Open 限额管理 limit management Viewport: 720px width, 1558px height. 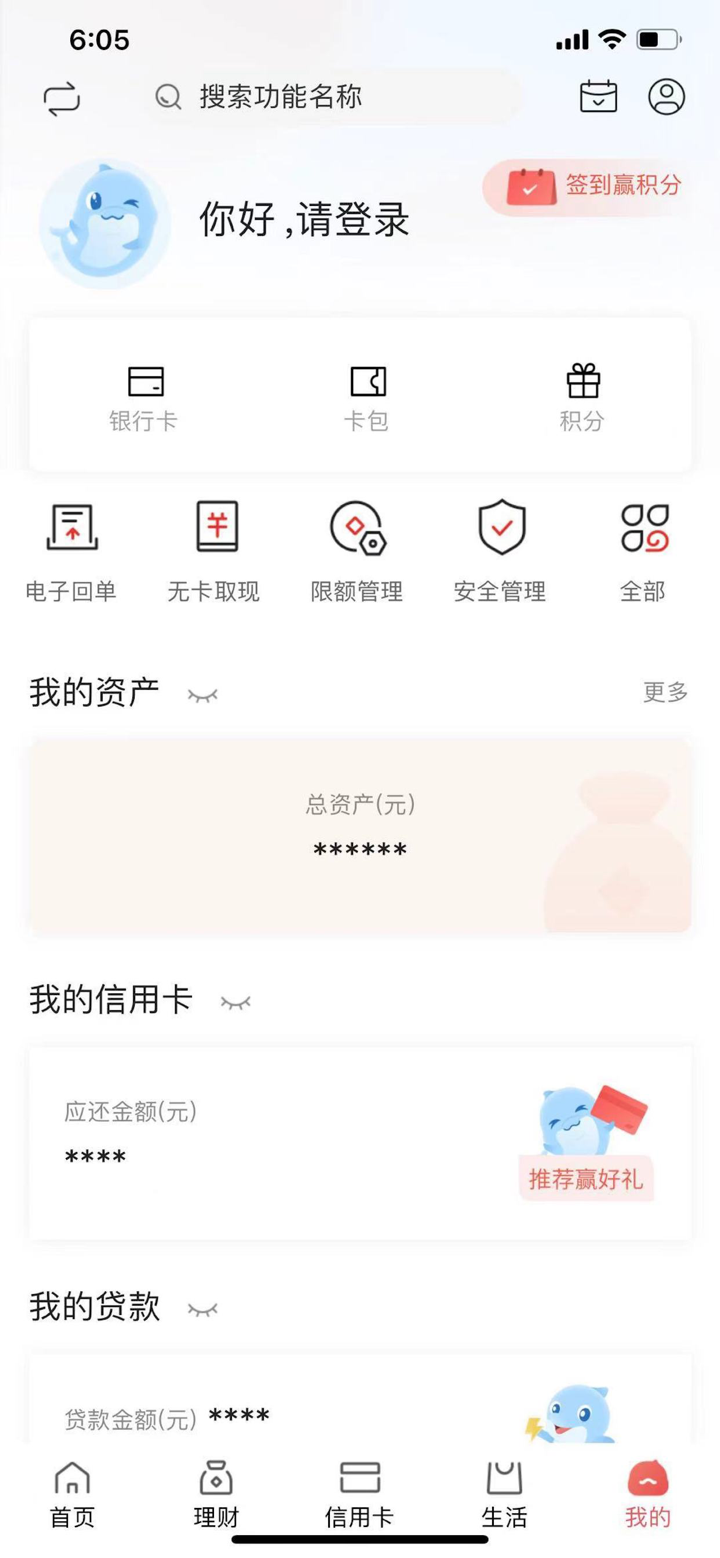pyautogui.click(x=357, y=548)
